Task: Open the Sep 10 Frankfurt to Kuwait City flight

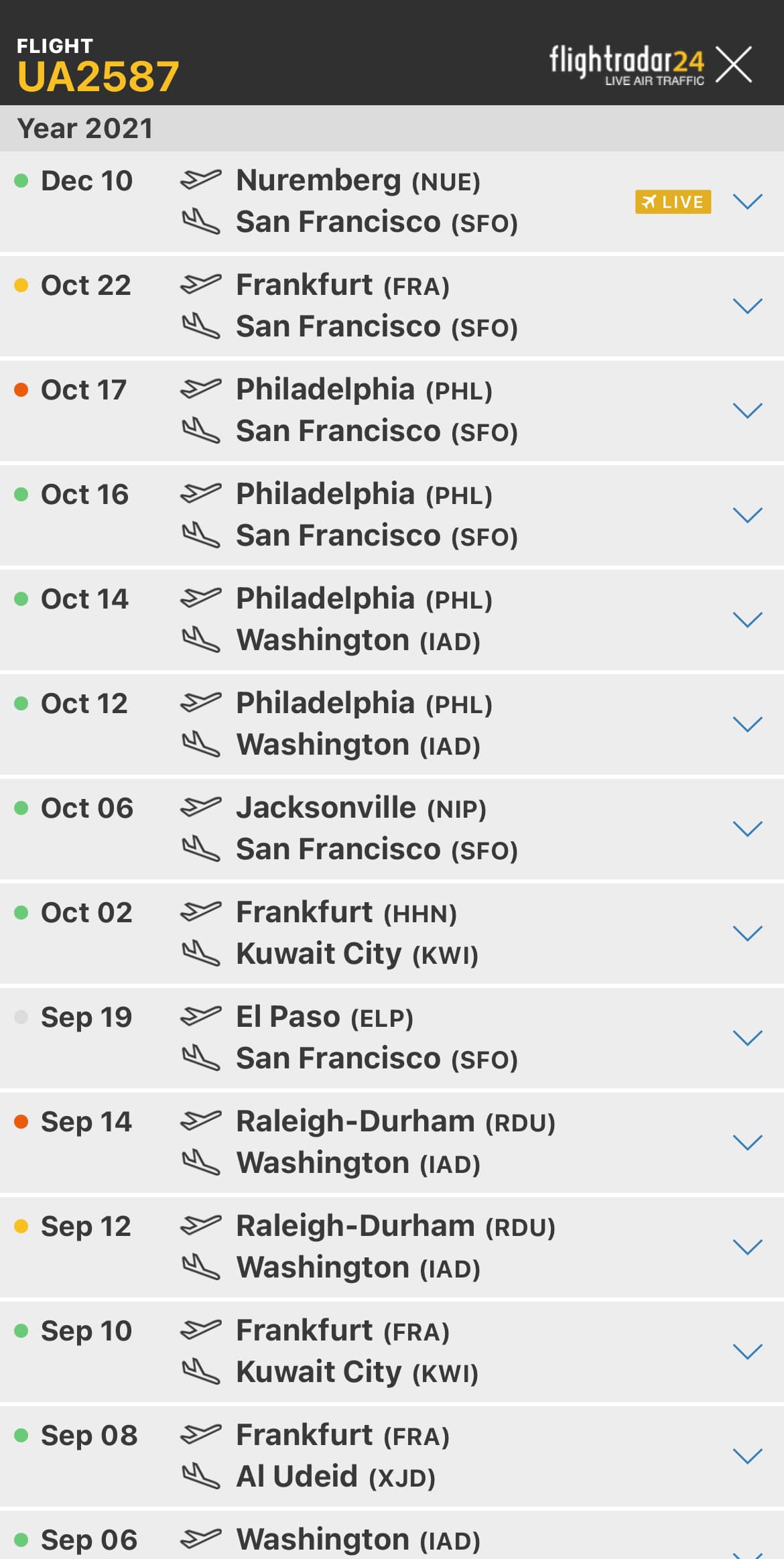Action: click(x=747, y=1352)
